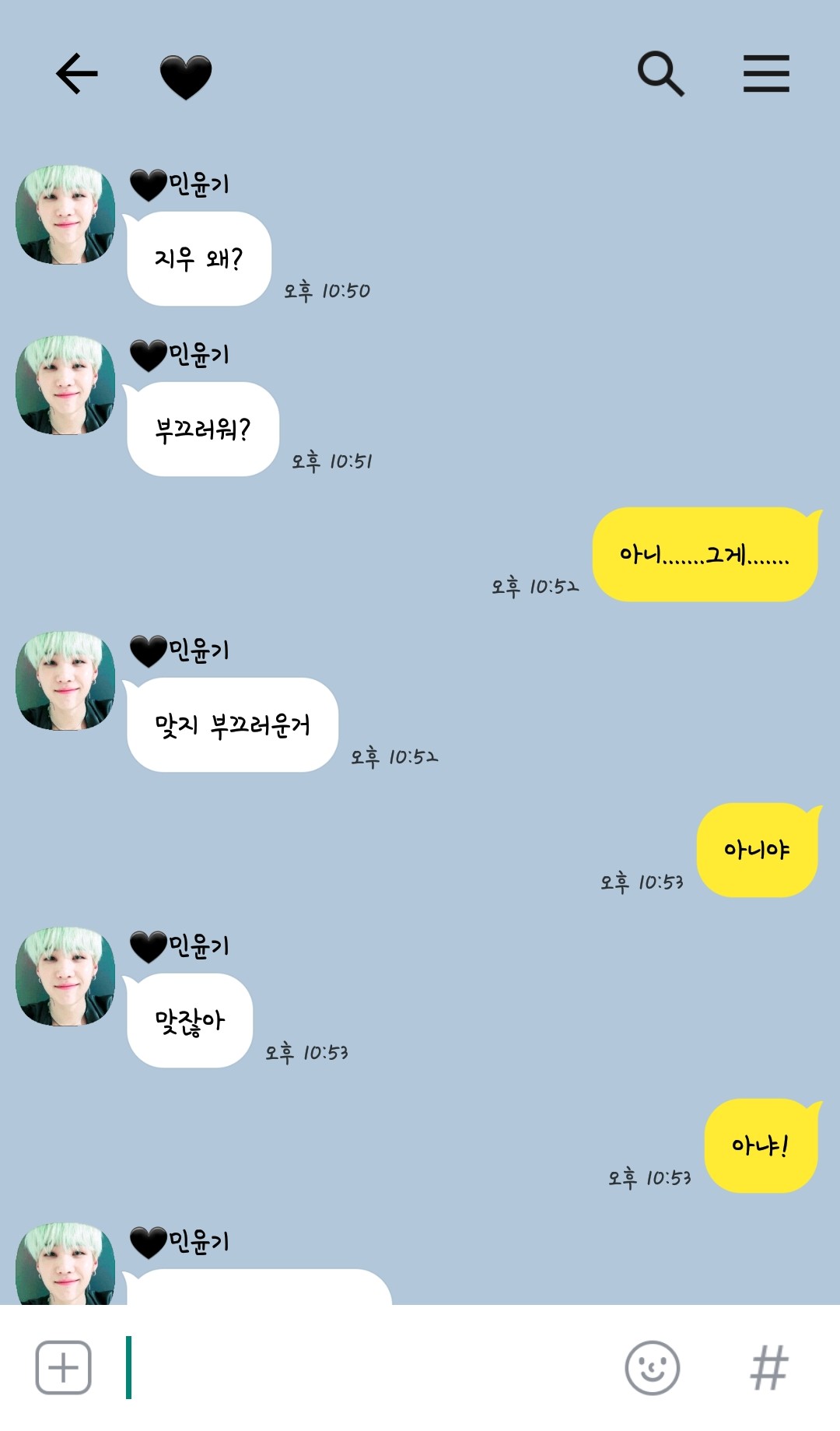Open 민윤기's profile photo next to '부끄러워?'
Image resolution: width=840 pixels, height=1431 pixels.
tap(65, 384)
